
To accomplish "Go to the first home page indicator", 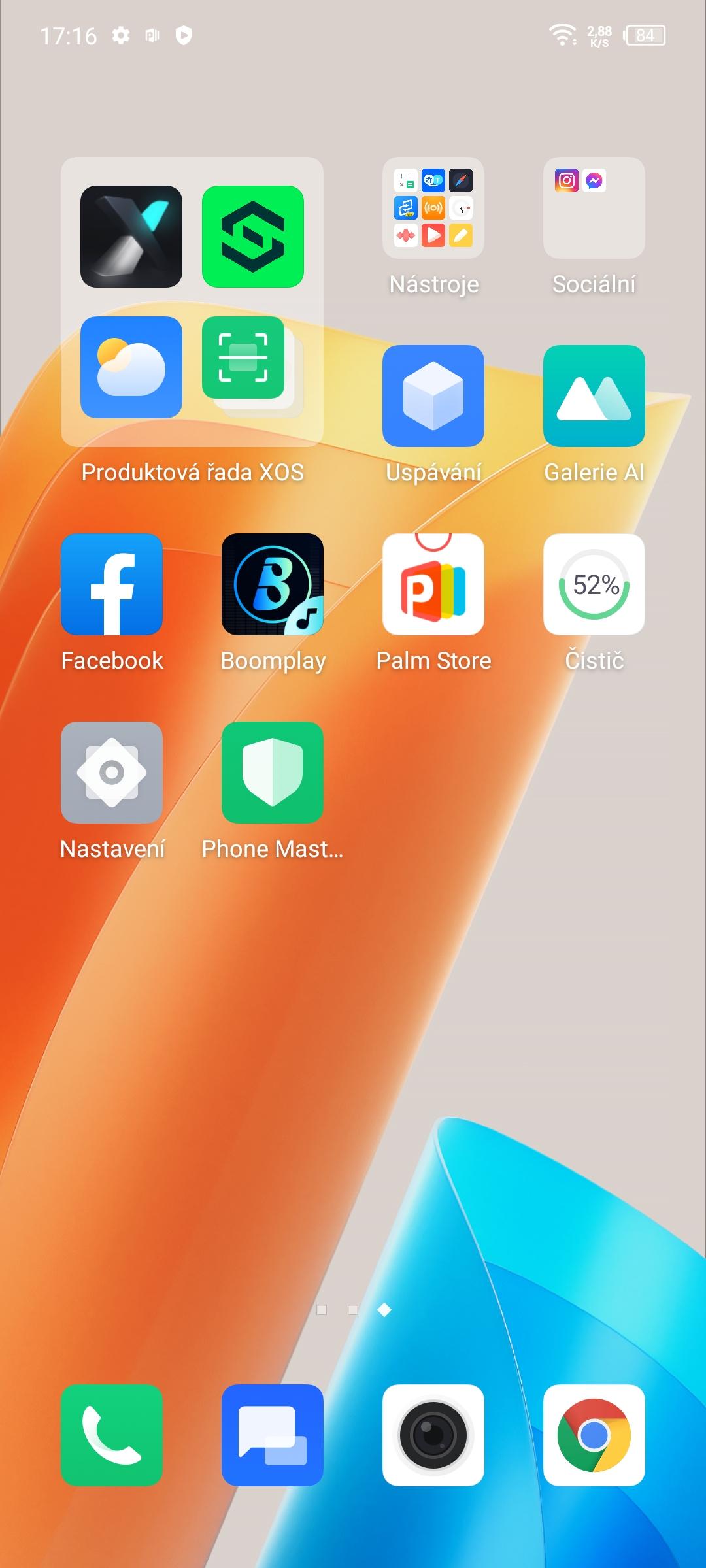I will pyautogui.click(x=322, y=1309).
